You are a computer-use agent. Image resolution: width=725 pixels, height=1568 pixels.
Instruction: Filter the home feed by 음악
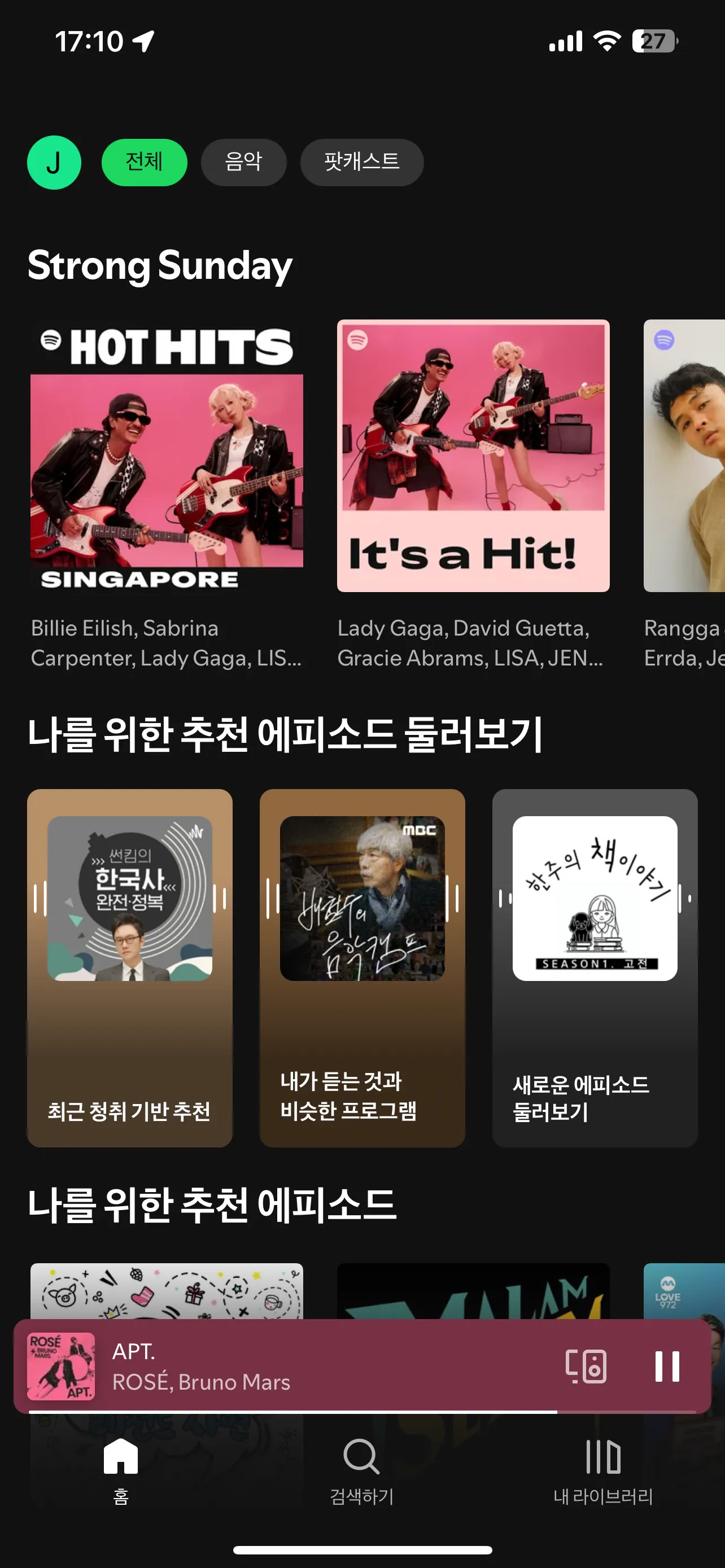[243, 163]
